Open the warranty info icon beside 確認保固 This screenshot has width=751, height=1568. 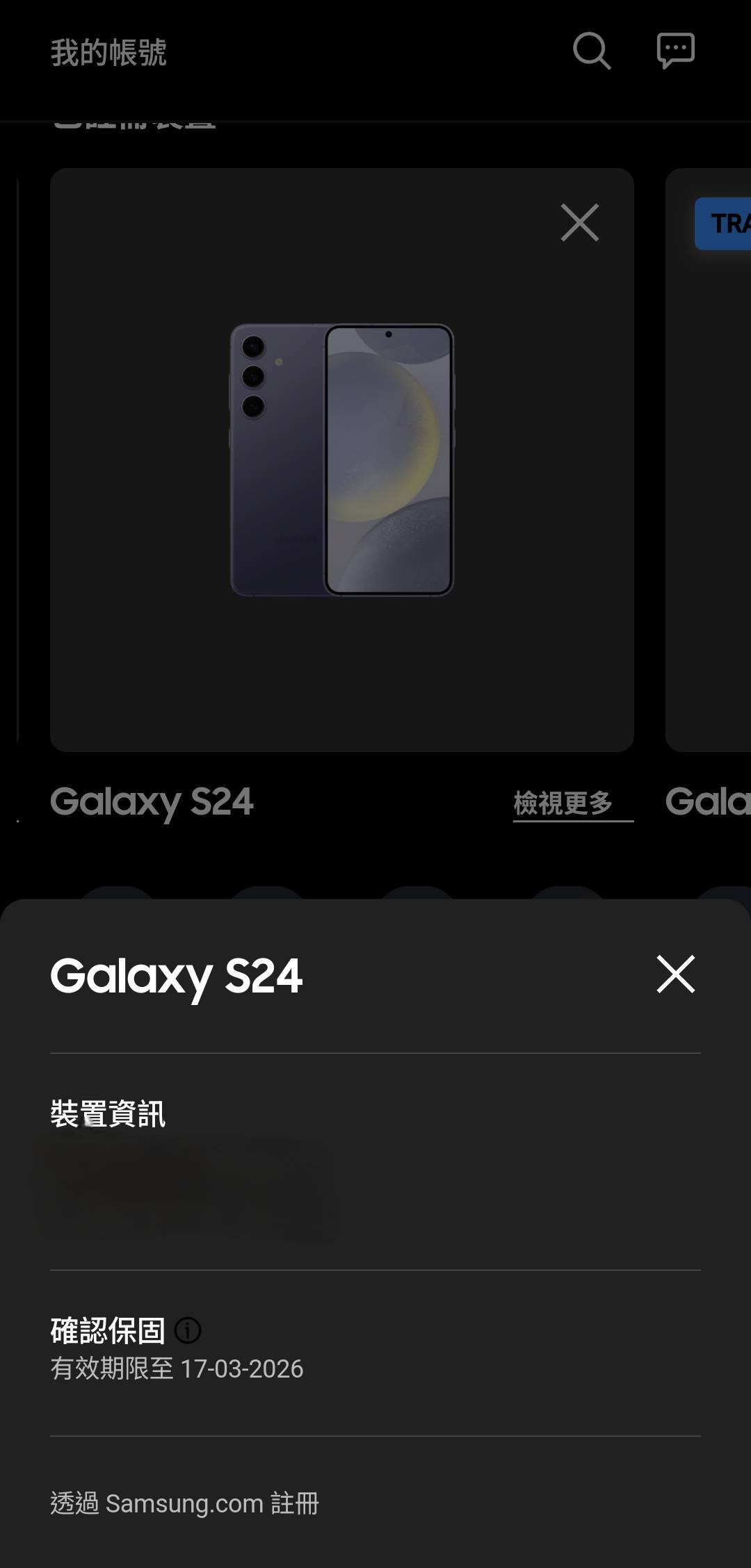(x=188, y=1330)
